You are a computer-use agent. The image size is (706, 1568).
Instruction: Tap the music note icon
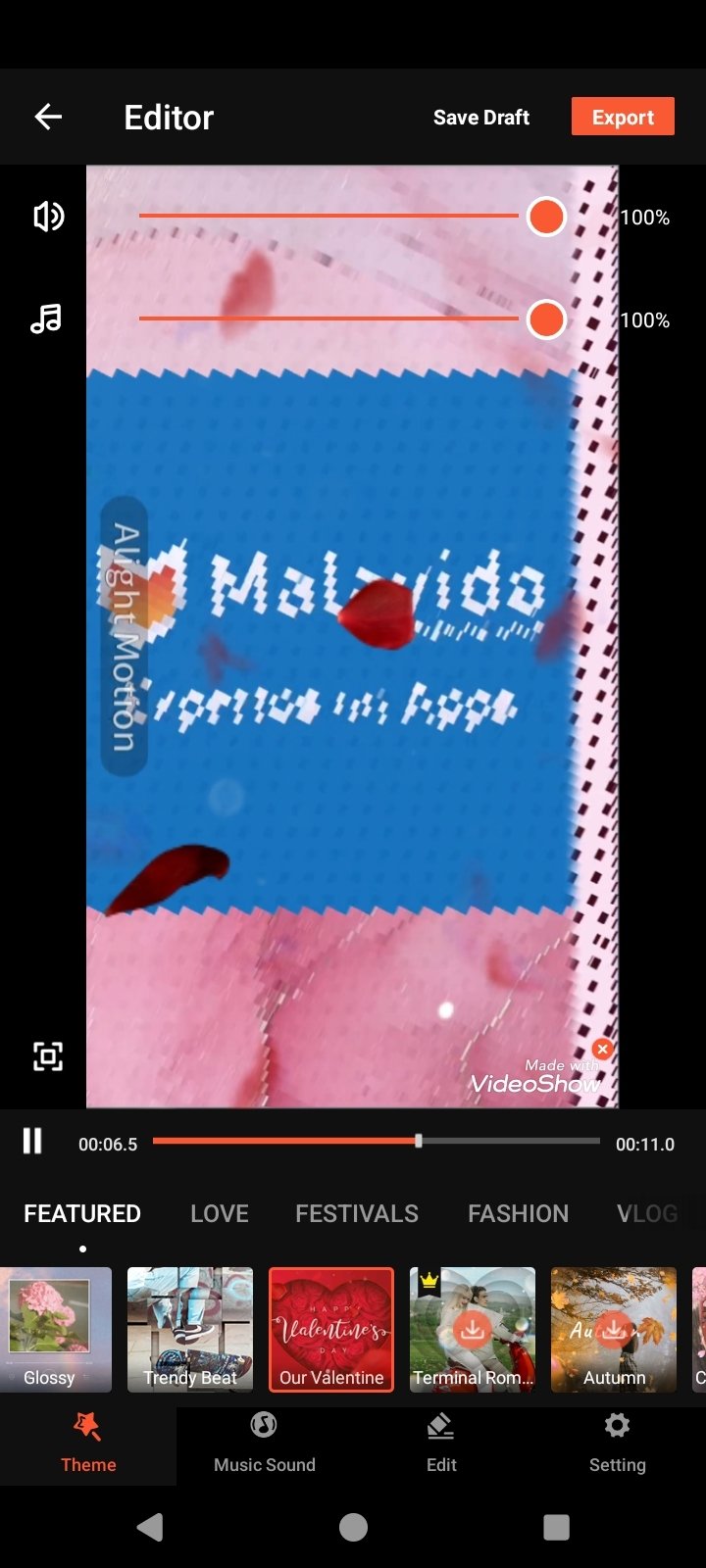(x=46, y=318)
